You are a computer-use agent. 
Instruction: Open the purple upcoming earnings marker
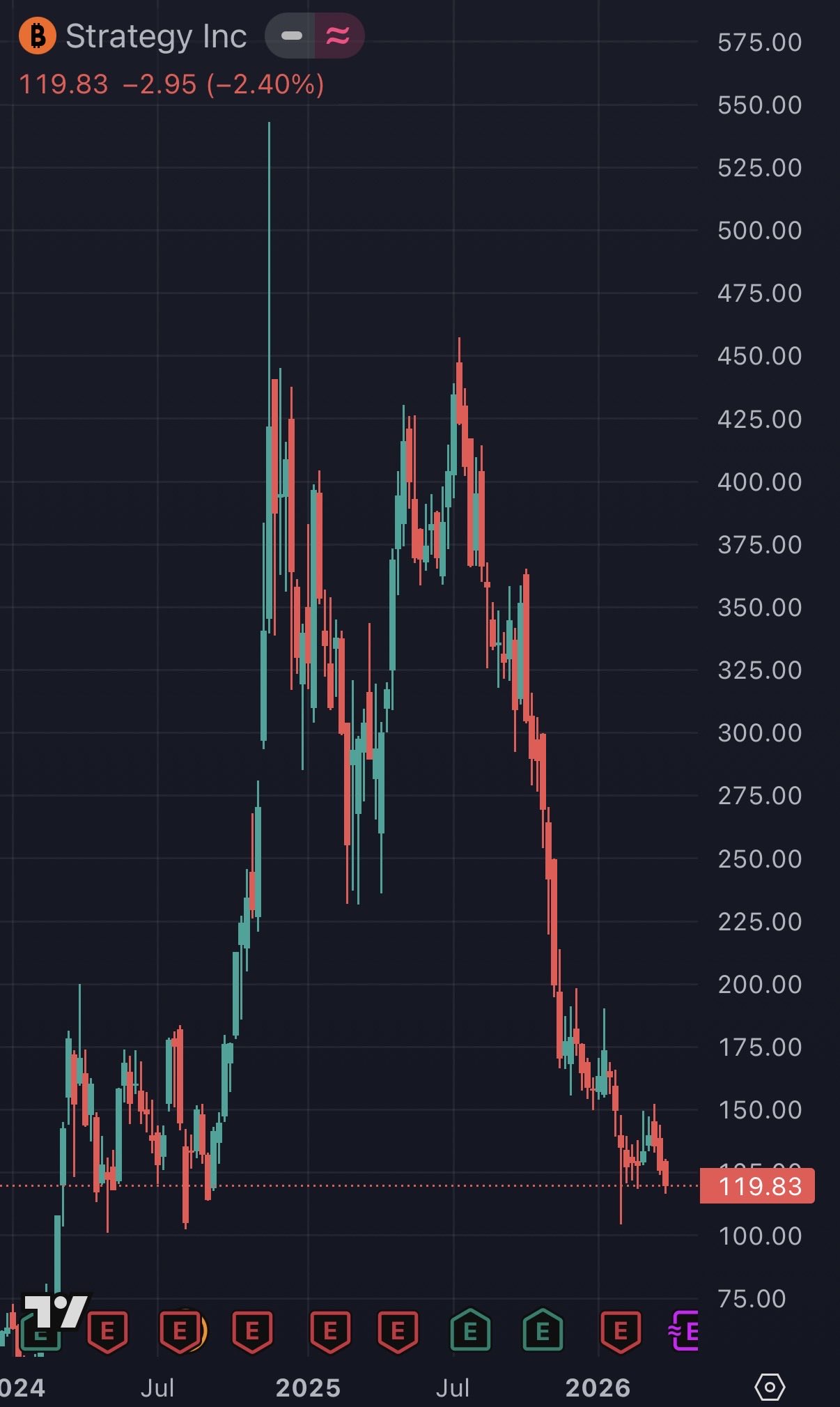(x=685, y=1330)
